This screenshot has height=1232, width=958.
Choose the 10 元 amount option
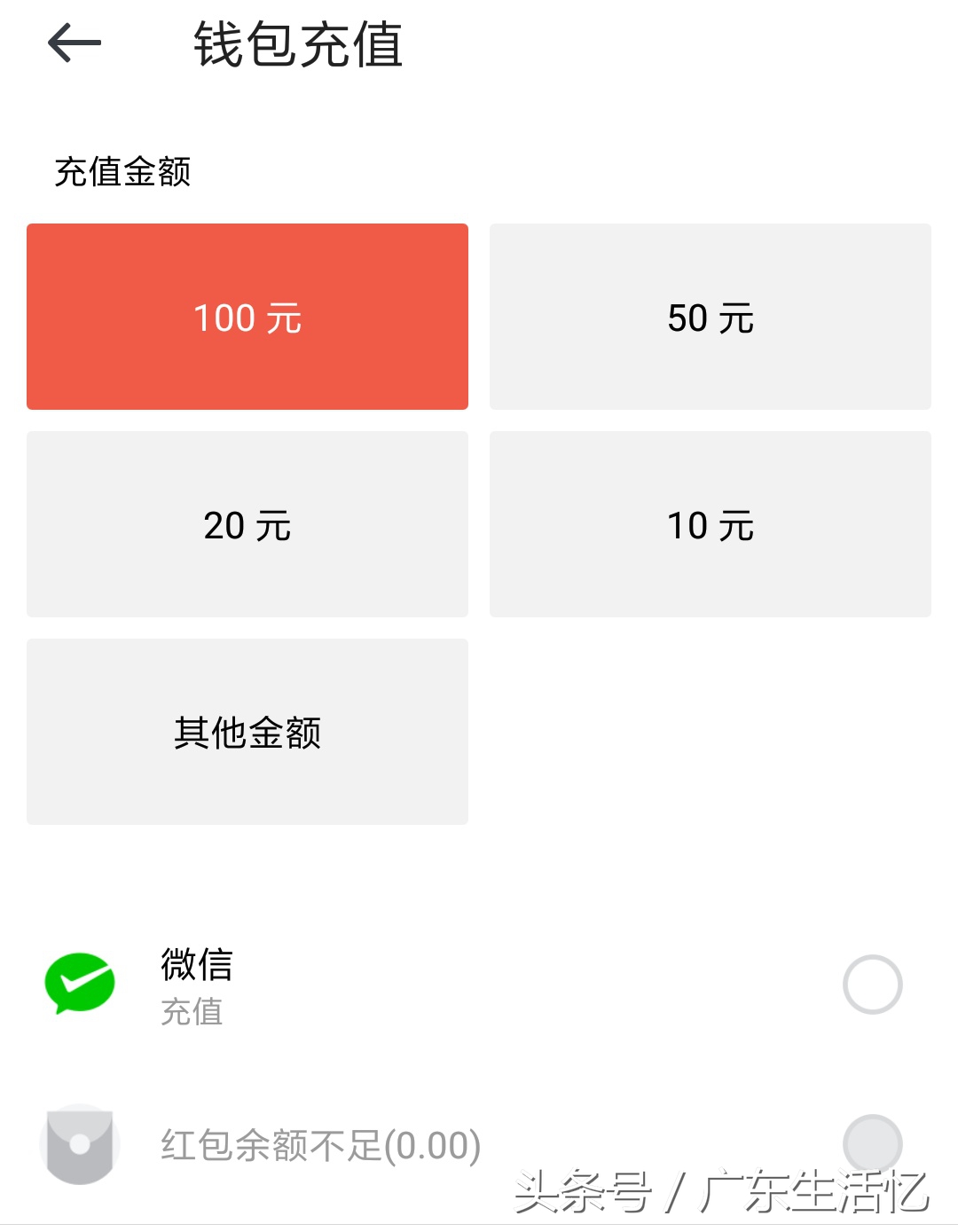[x=710, y=524]
